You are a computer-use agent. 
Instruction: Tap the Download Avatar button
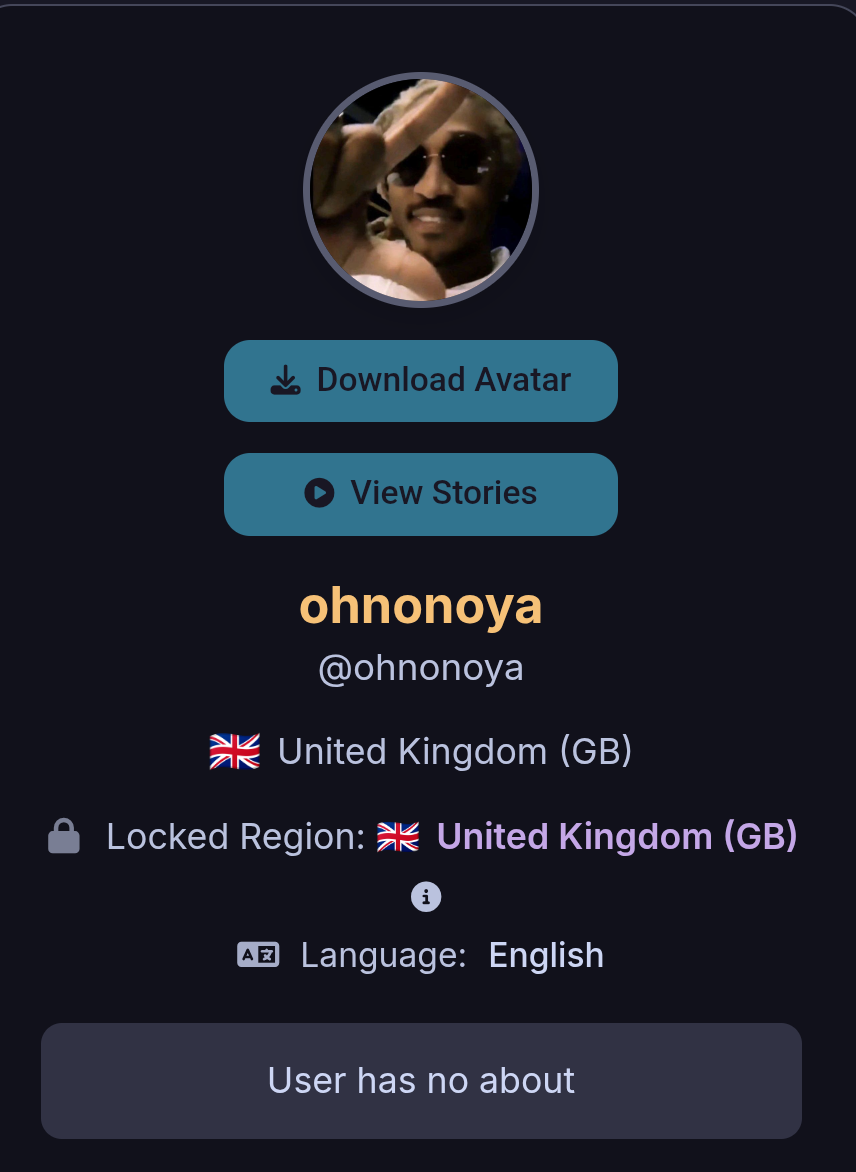point(421,381)
